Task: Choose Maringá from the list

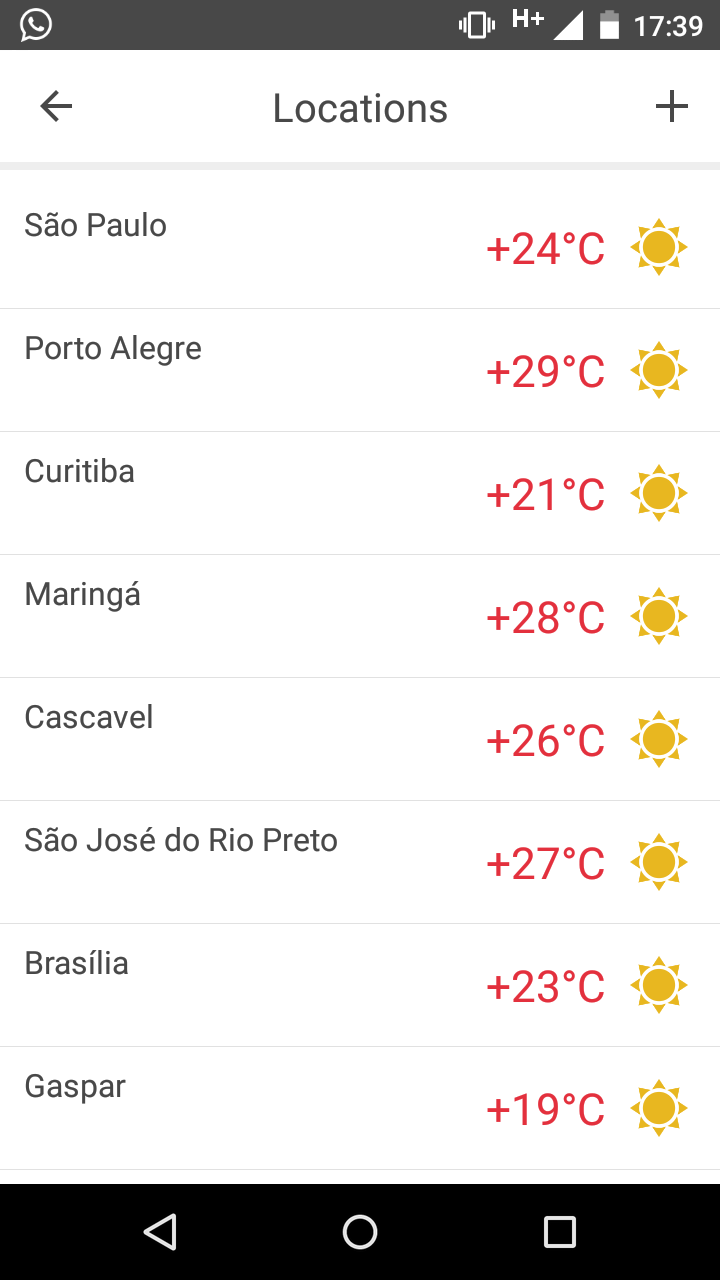Action: [x=360, y=616]
